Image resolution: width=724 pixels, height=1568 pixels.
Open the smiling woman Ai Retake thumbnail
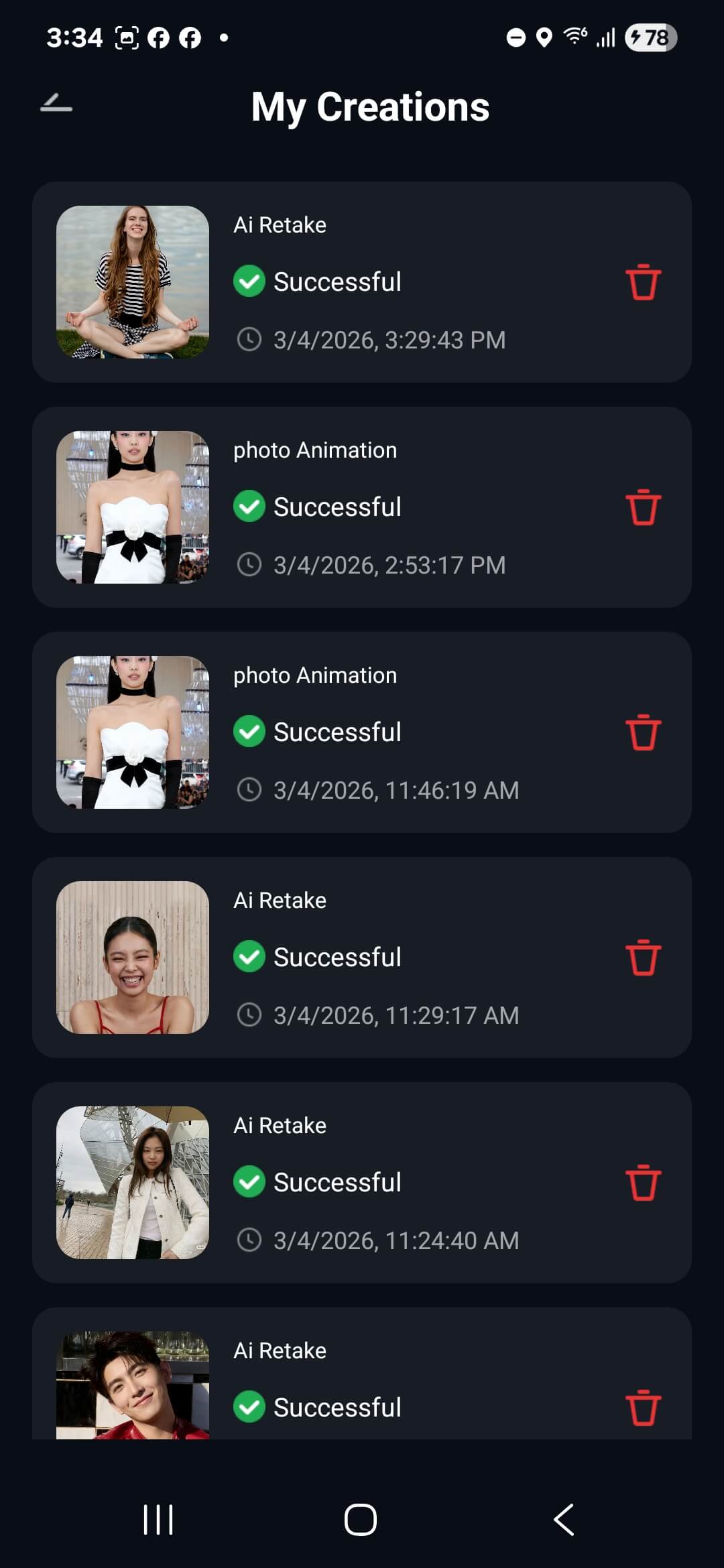pyautogui.click(x=133, y=957)
